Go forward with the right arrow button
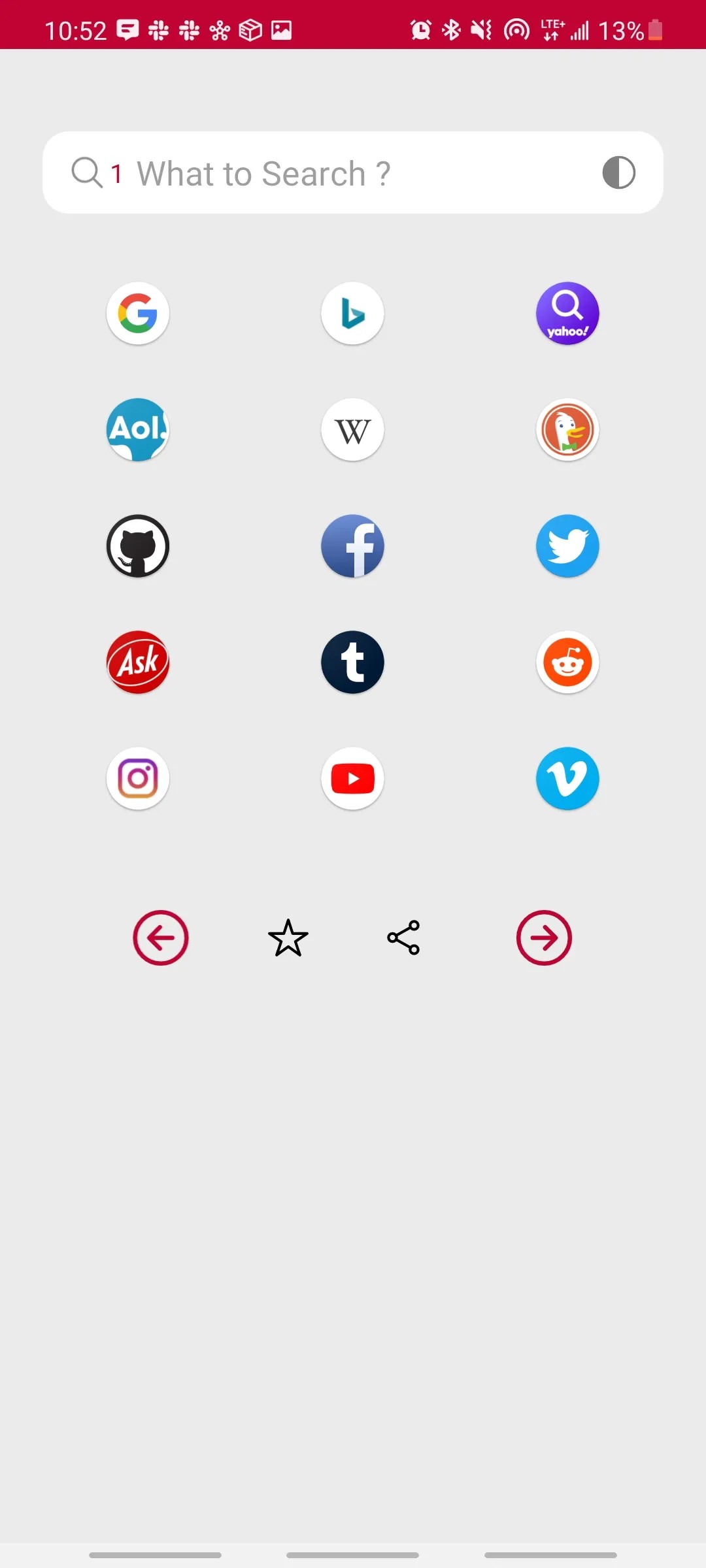 pos(544,938)
